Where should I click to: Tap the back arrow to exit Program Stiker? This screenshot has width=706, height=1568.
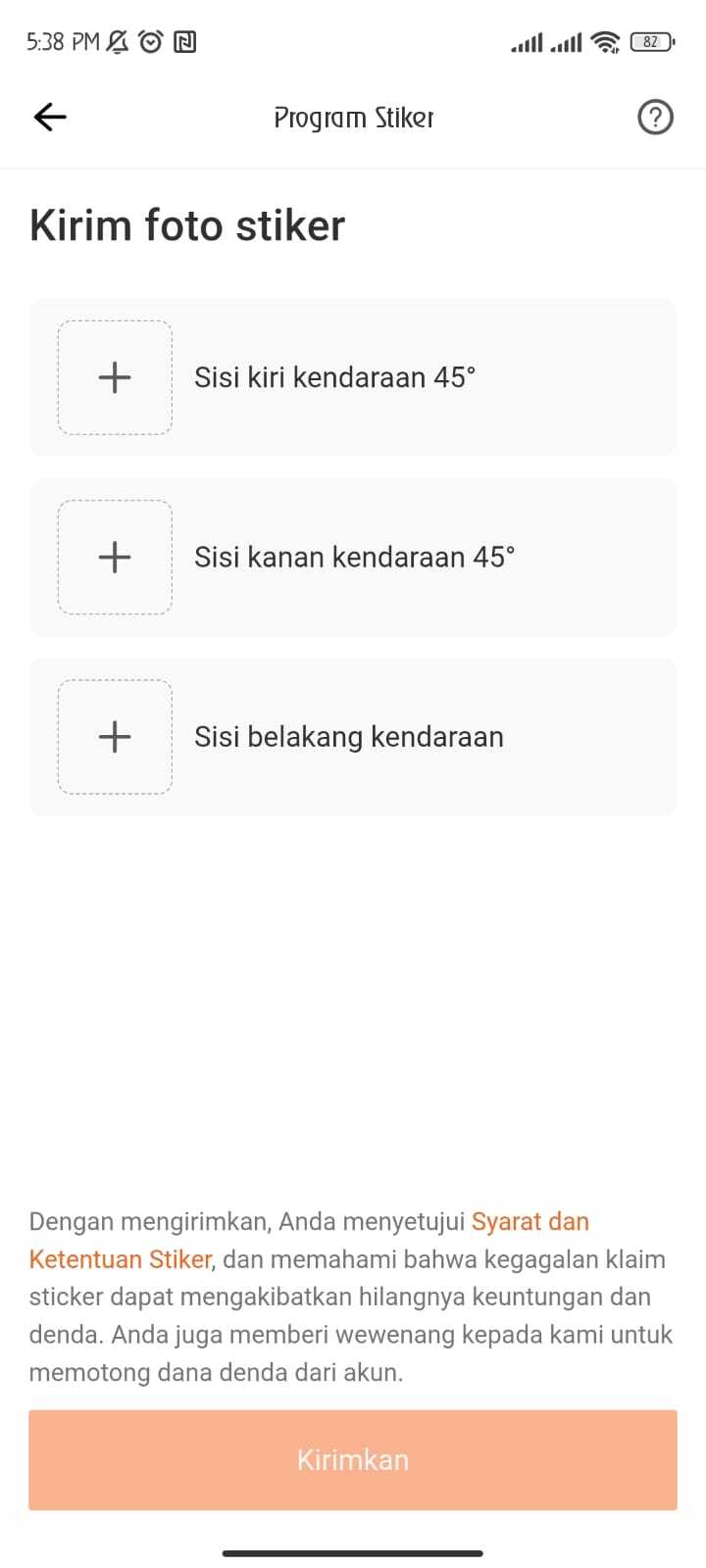49,117
